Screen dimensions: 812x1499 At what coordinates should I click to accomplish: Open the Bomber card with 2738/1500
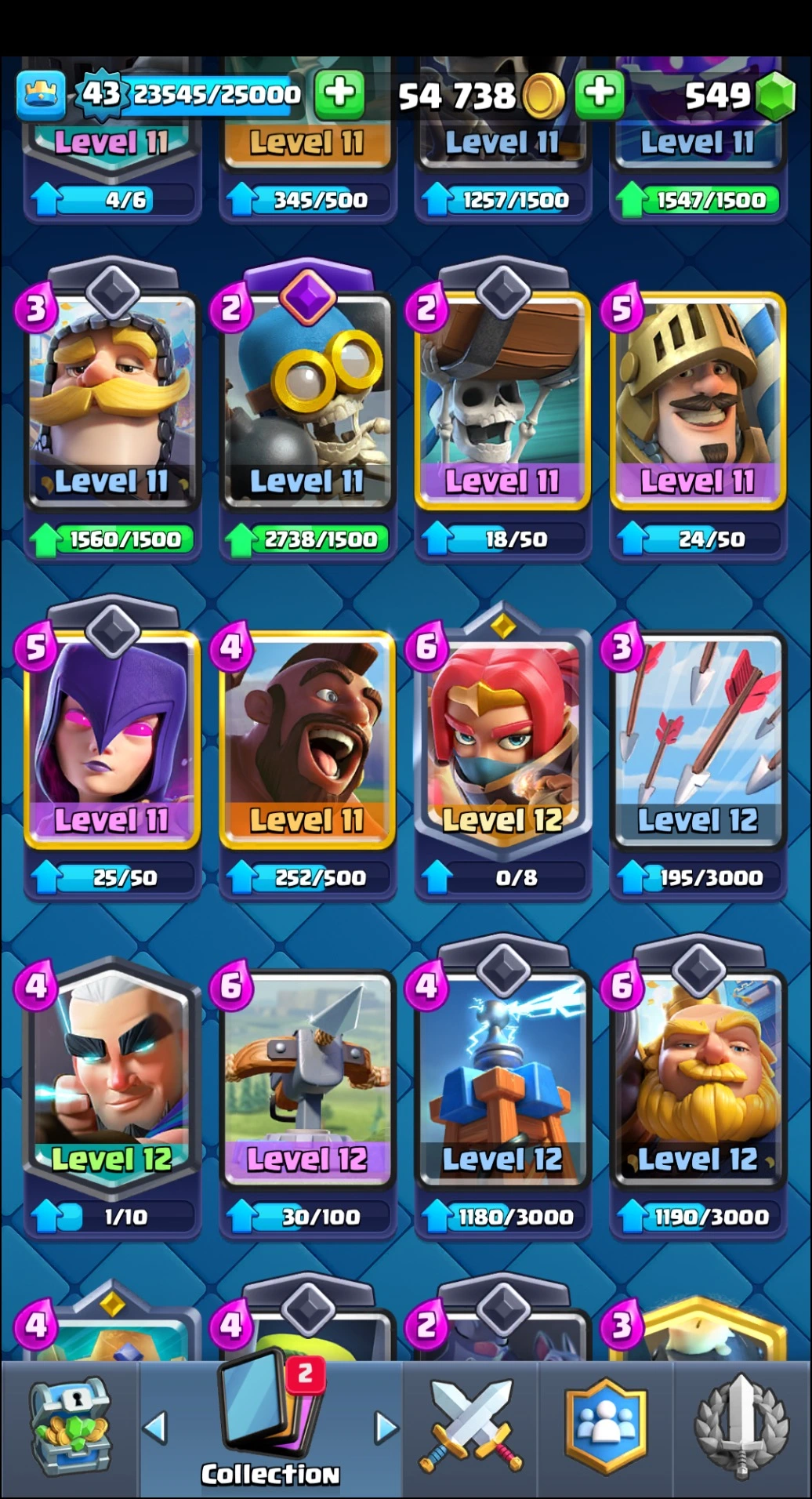click(x=307, y=401)
